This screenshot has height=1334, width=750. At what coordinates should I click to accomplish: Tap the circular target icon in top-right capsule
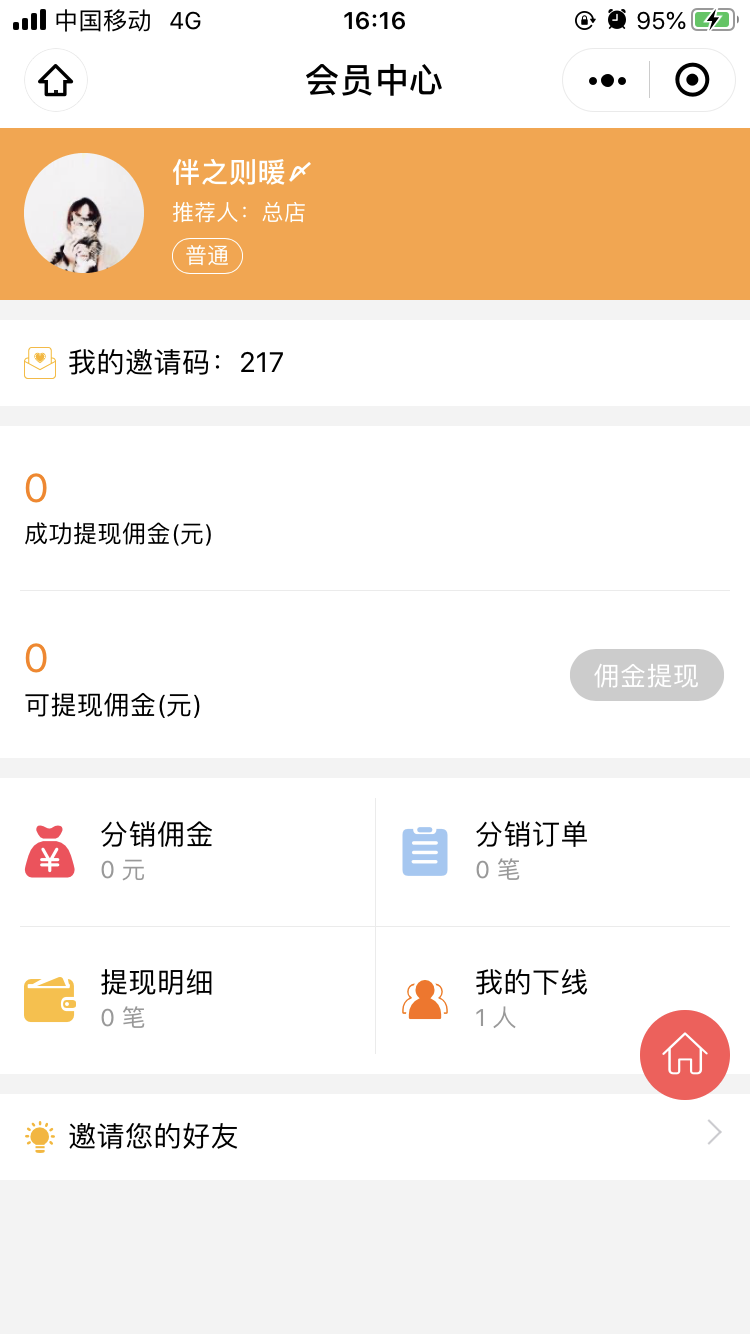tap(691, 80)
